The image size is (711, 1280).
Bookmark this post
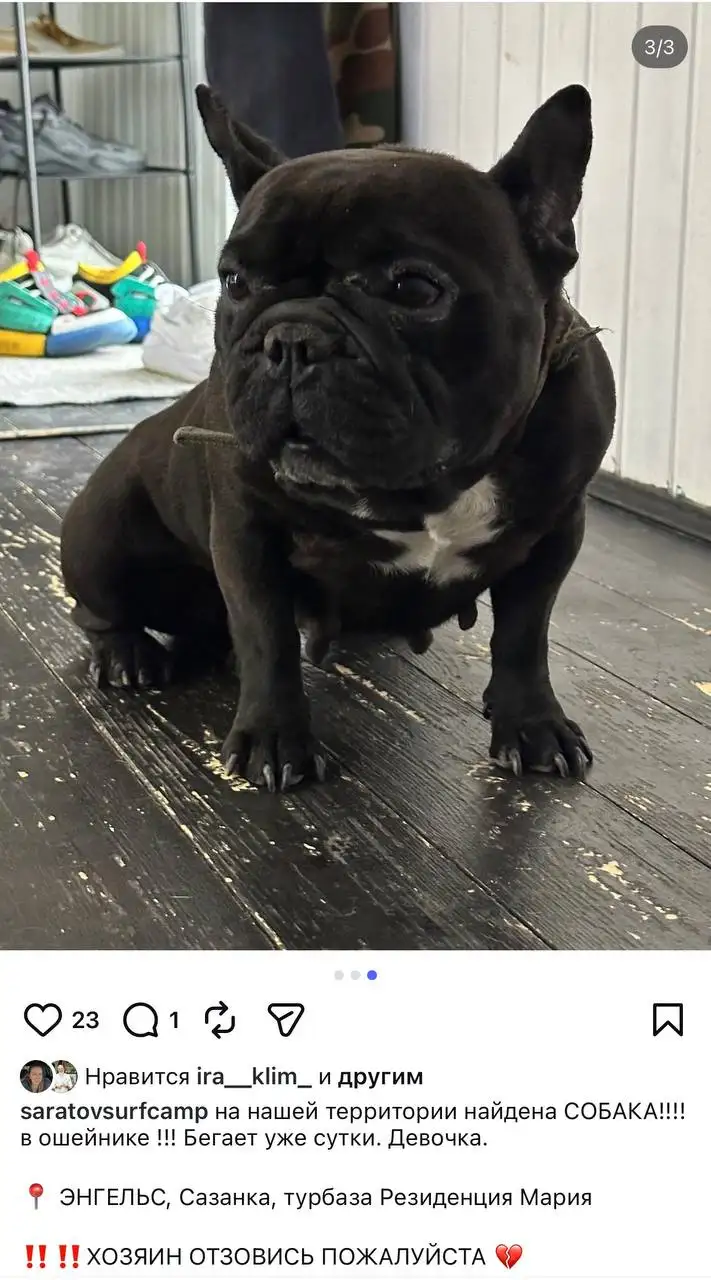point(667,1019)
